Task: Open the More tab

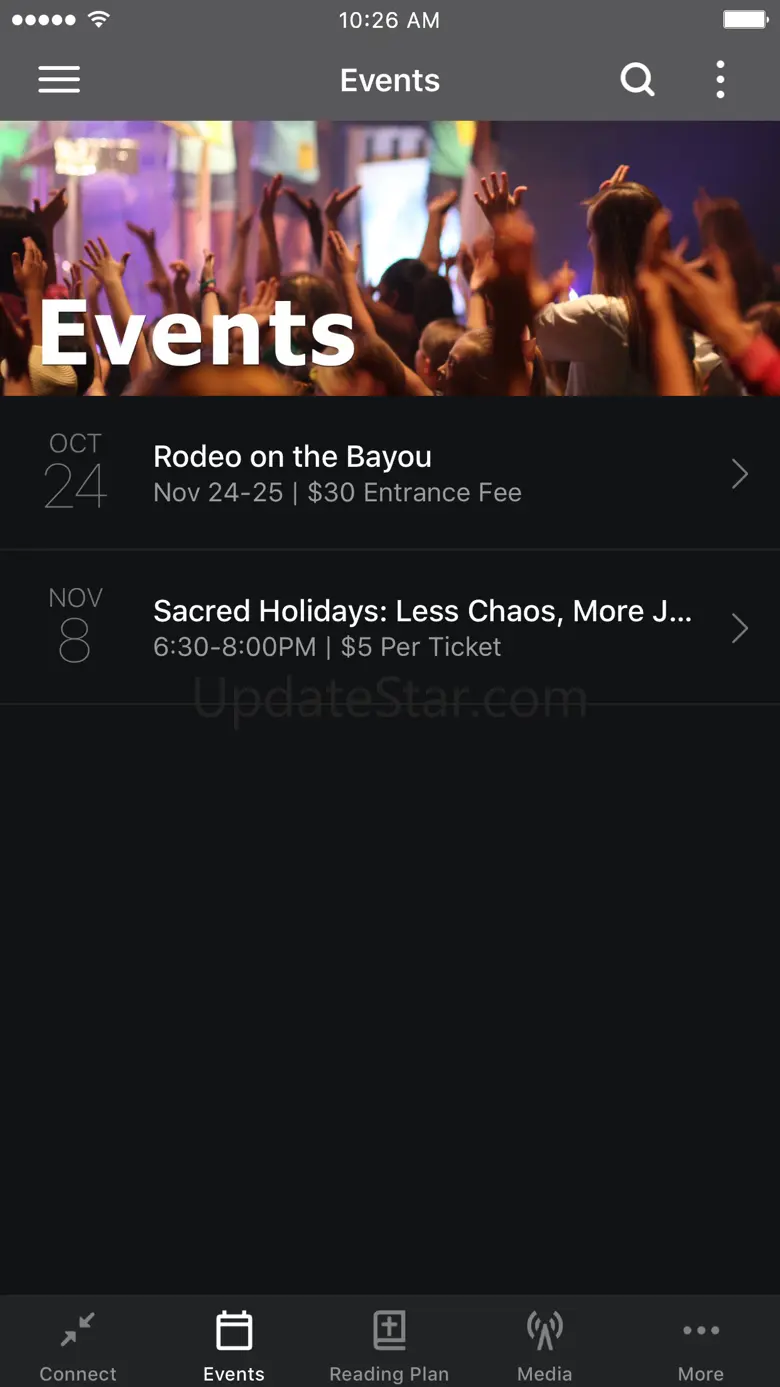Action: (701, 1346)
